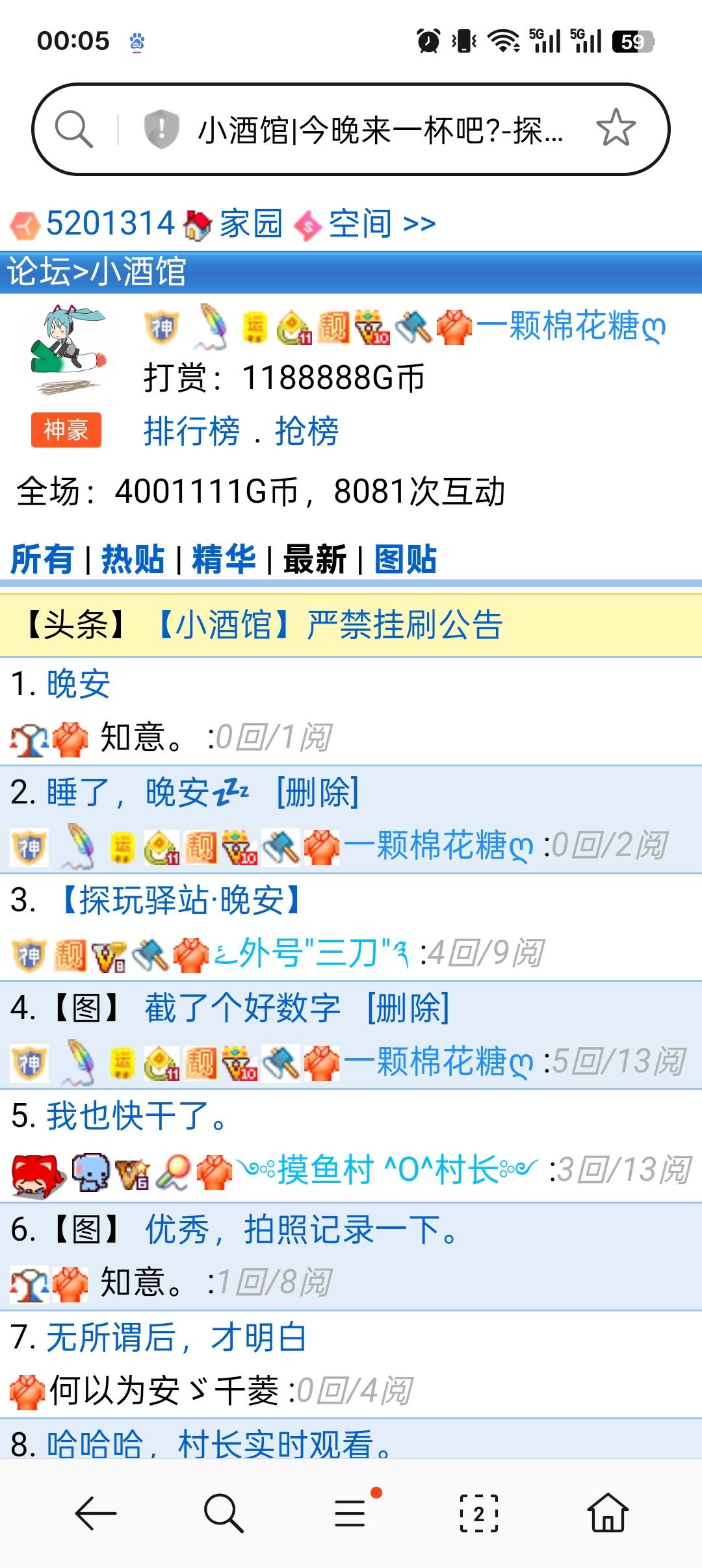The width and height of the screenshot is (702, 1568).
Task: Open the browser tabs switcher showing 2
Action: (x=479, y=1513)
